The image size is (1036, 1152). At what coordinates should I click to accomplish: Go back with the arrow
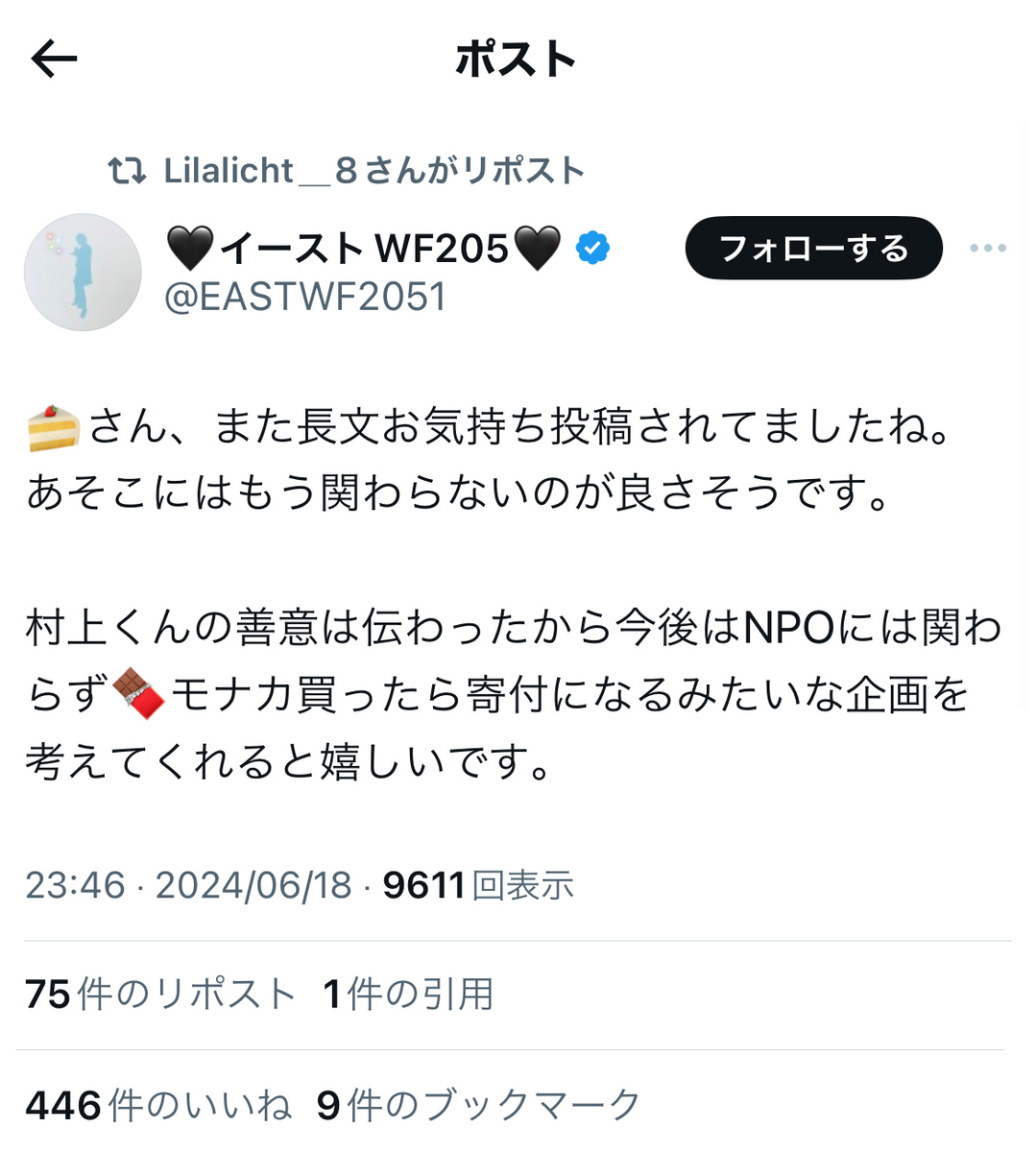pyautogui.click(x=54, y=60)
